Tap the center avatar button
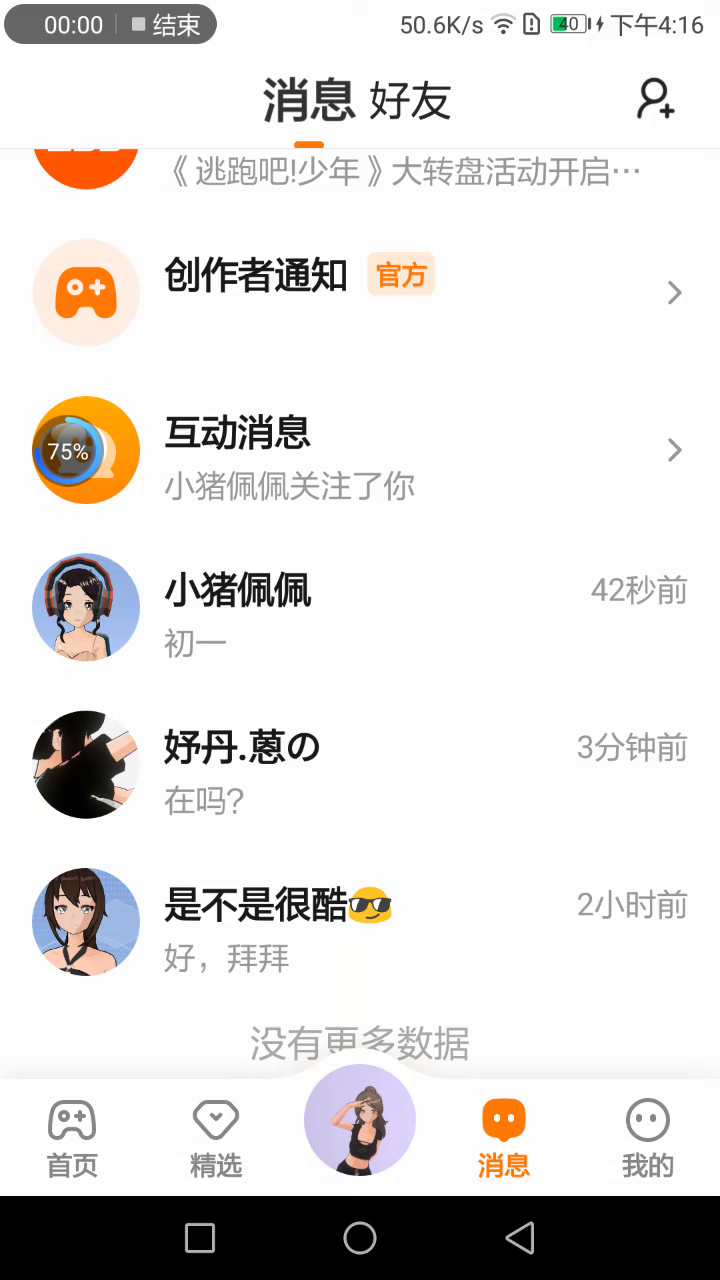Image resolution: width=720 pixels, height=1280 pixels. [x=360, y=1120]
